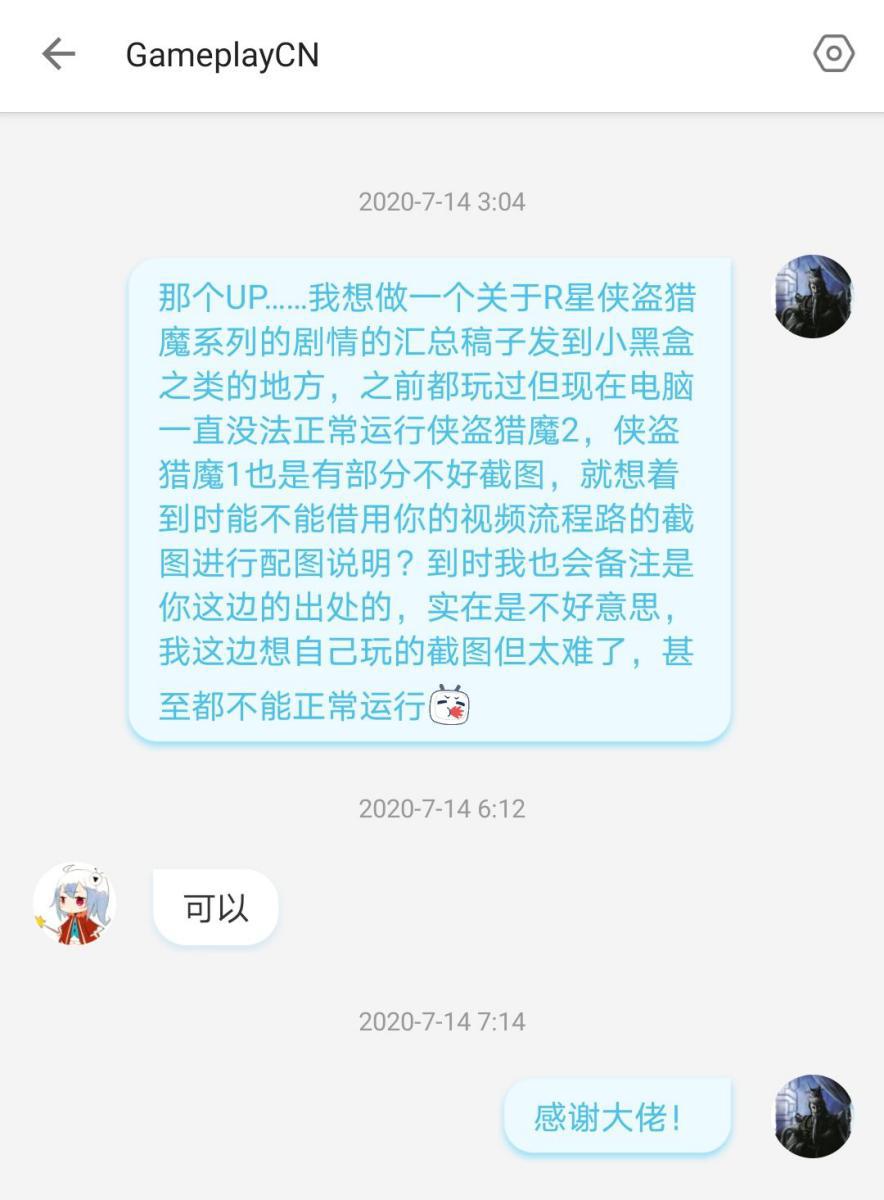Viewport: 884px width, 1200px height.
Task: Tap my avatar beside 感谢大佬！
Action: click(813, 1116)
